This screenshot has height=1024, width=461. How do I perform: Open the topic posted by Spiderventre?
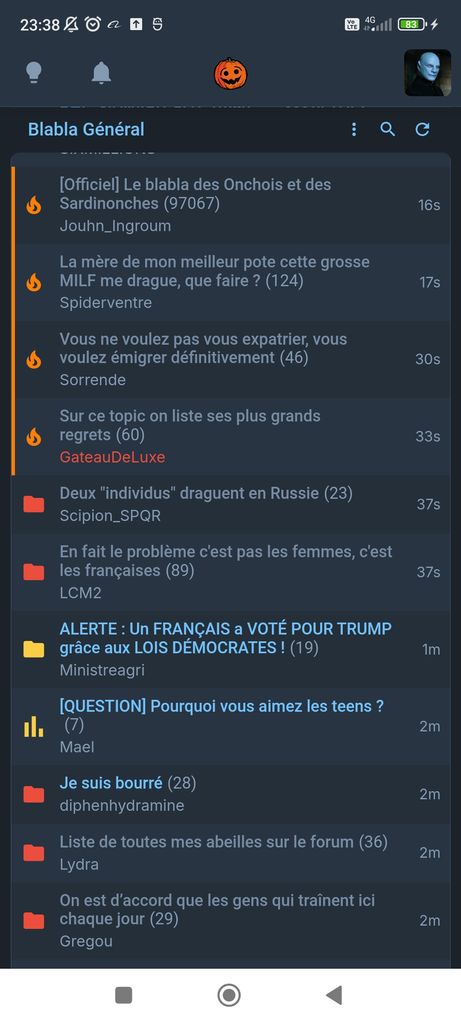pos(231,282)
